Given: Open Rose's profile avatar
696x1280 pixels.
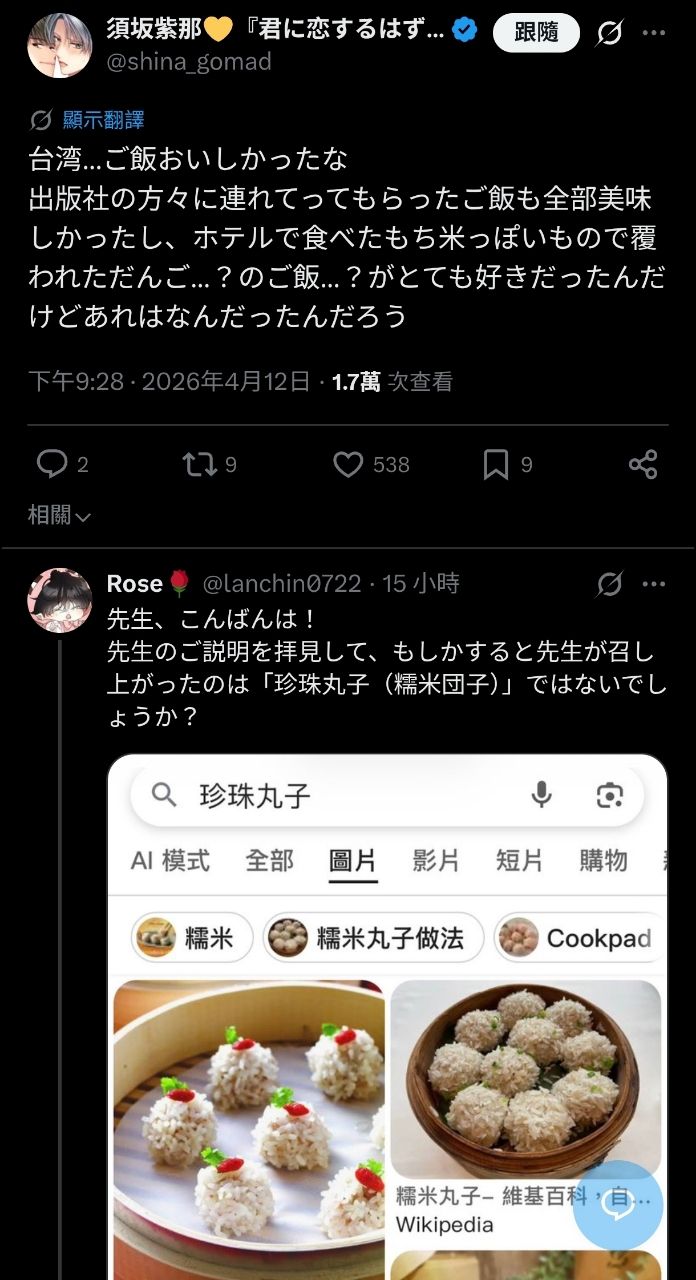Looking at the screenshot, I should pyautogui.click(x=59, y=600).
